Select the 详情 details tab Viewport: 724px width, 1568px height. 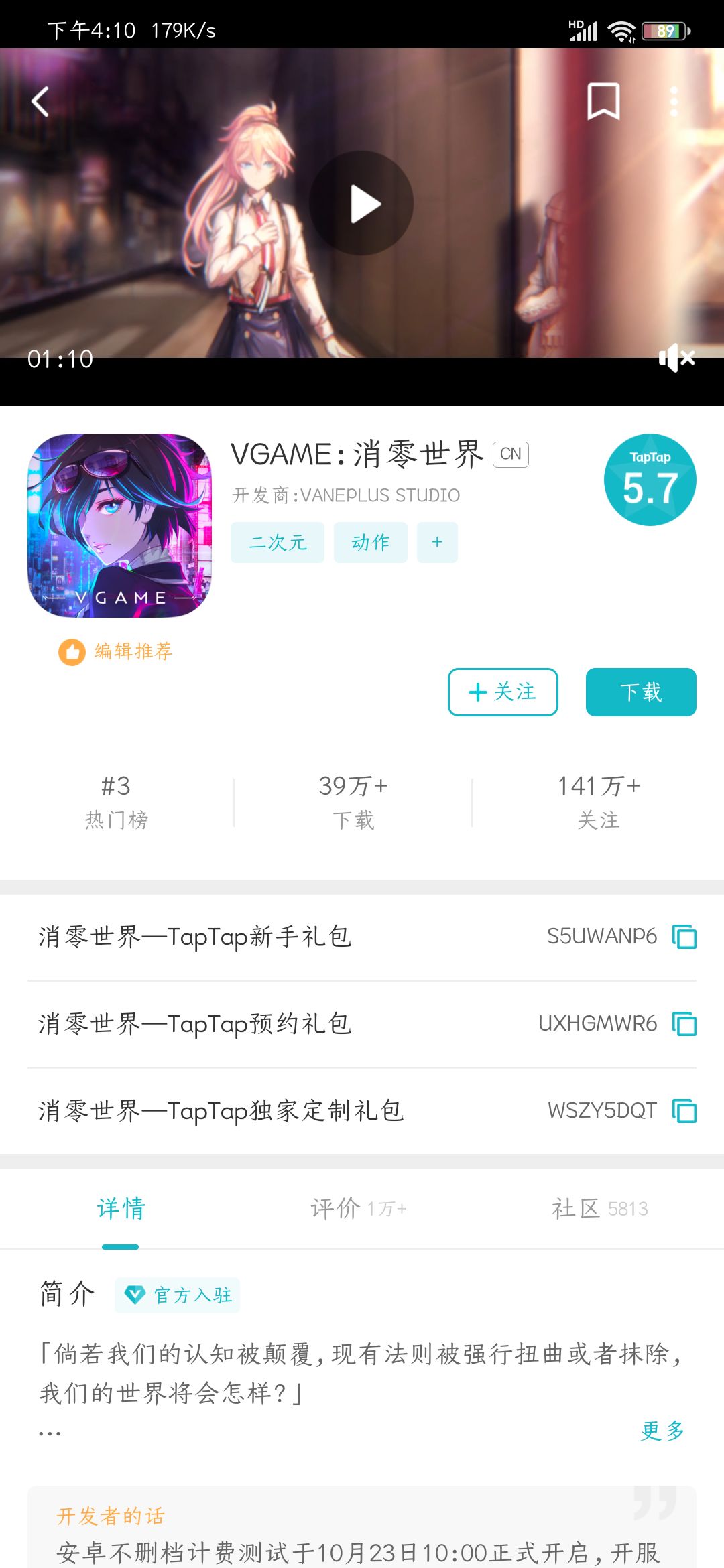[121, 1208]
